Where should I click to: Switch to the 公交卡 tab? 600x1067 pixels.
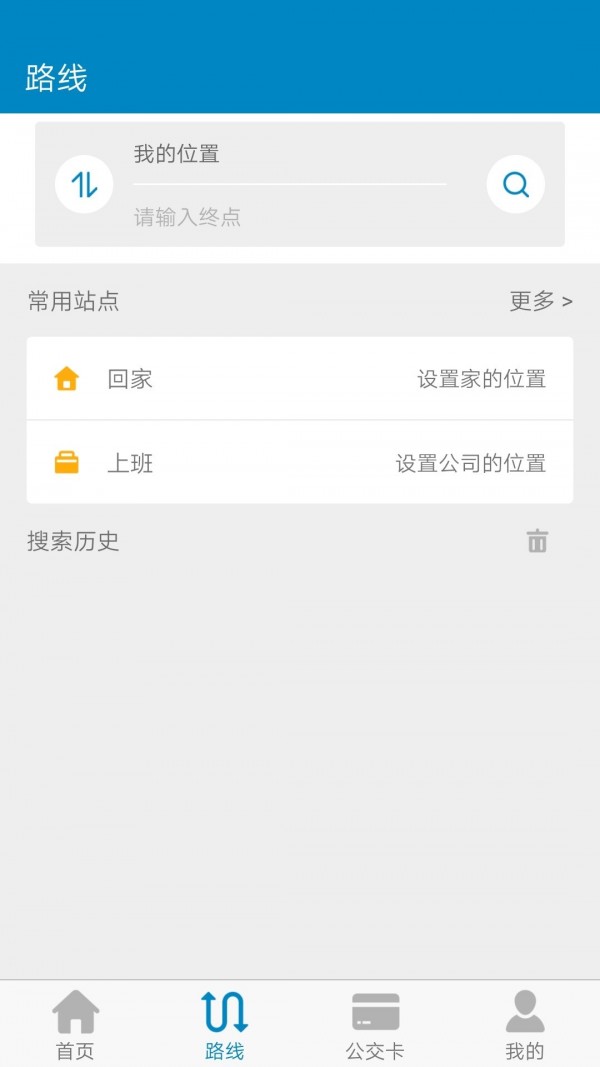pyautogui.click(x=375, y=1024)
